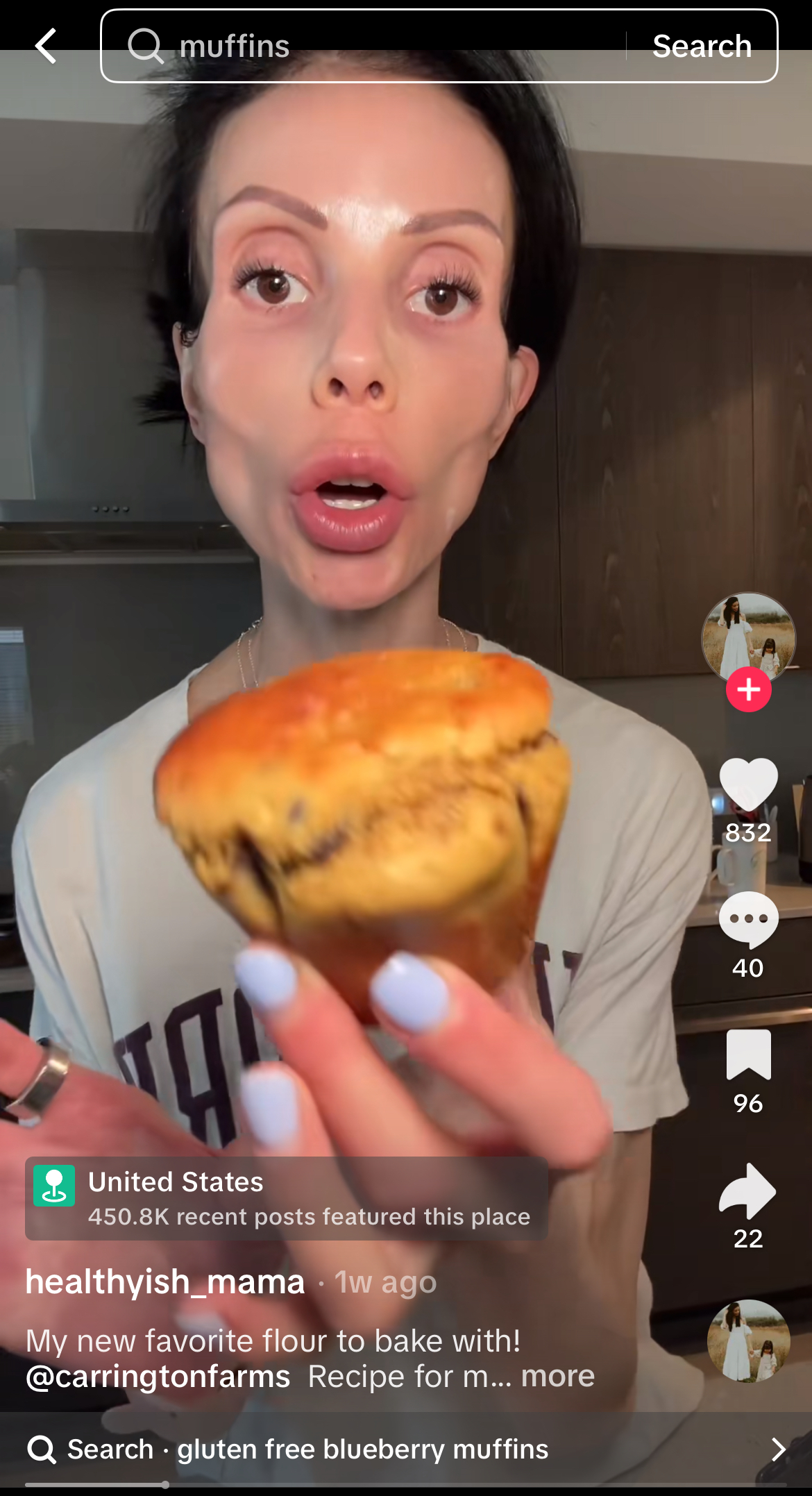Open the creator's profile picture
The height and width of the screenshot is (1496, 812).
click(748, 639)
